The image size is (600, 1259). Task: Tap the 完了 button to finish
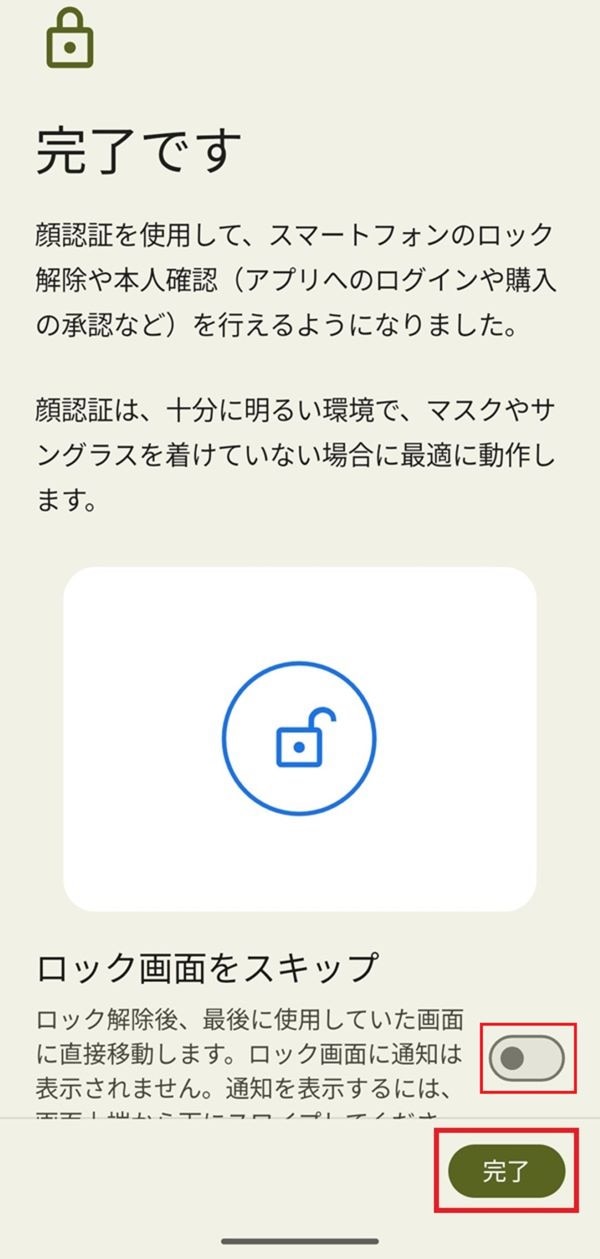pyautogui.click(x=506, y=1172)
